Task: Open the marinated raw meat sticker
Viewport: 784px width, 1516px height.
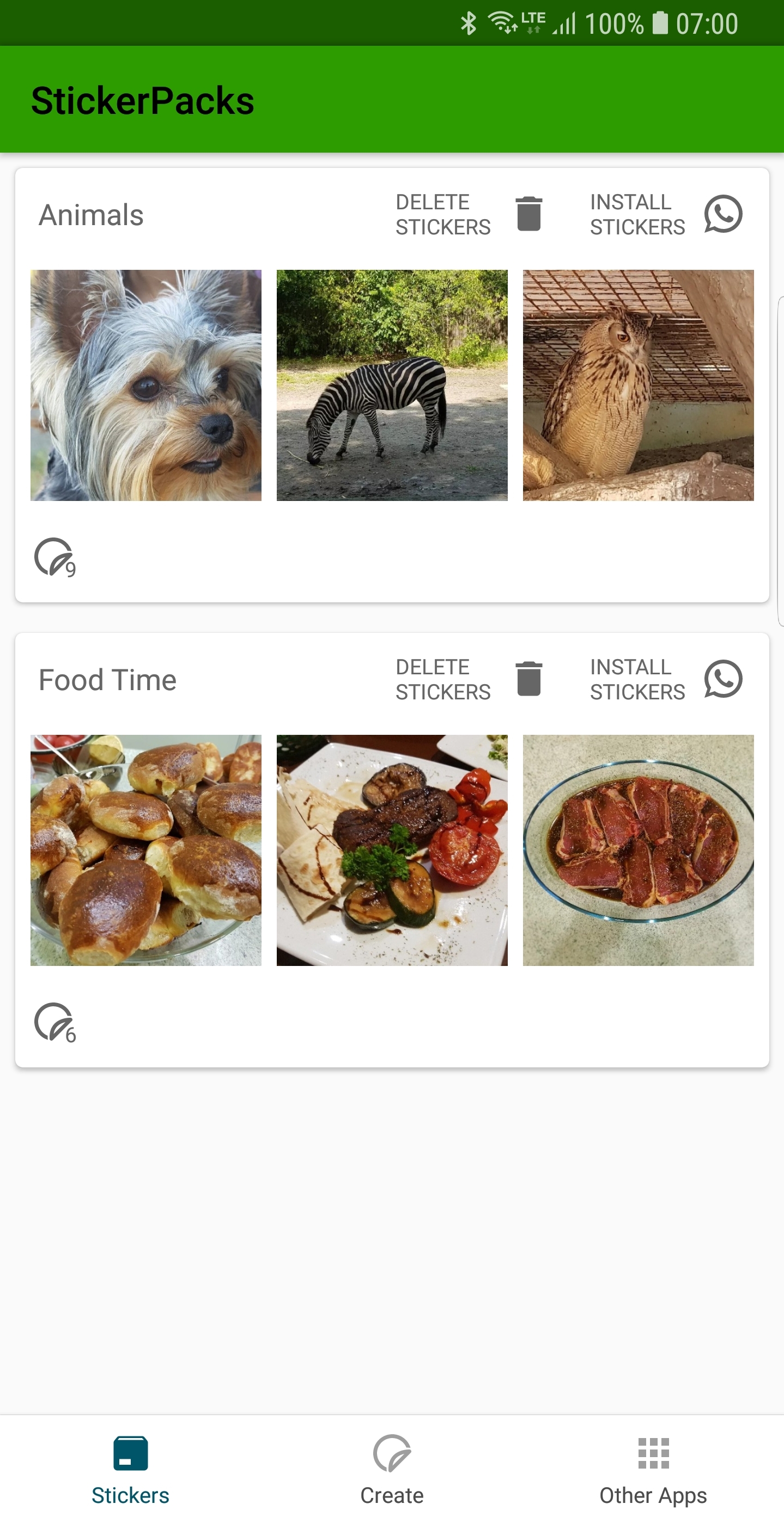Action: point(638,850)
